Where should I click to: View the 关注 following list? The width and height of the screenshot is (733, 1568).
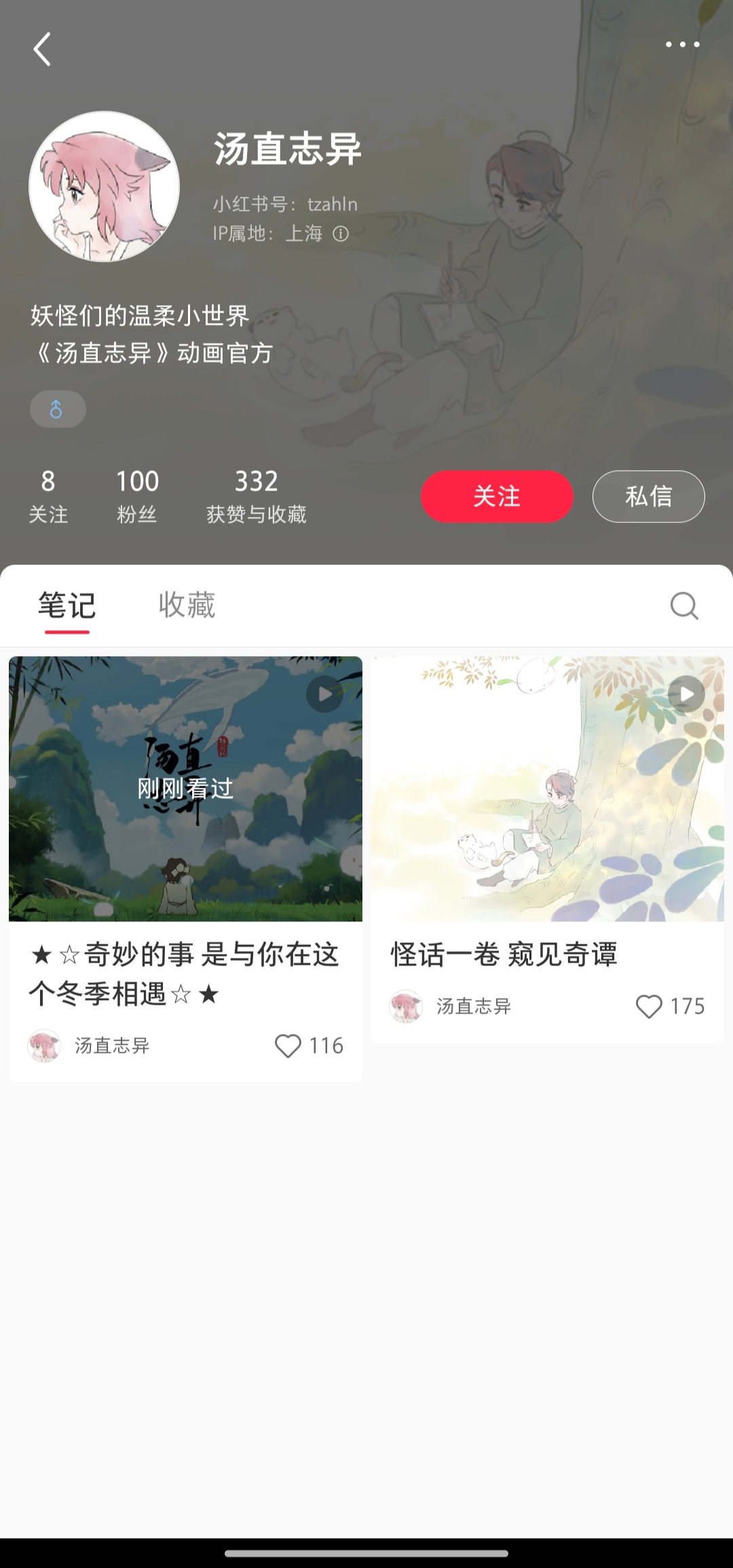click(48, 495)
